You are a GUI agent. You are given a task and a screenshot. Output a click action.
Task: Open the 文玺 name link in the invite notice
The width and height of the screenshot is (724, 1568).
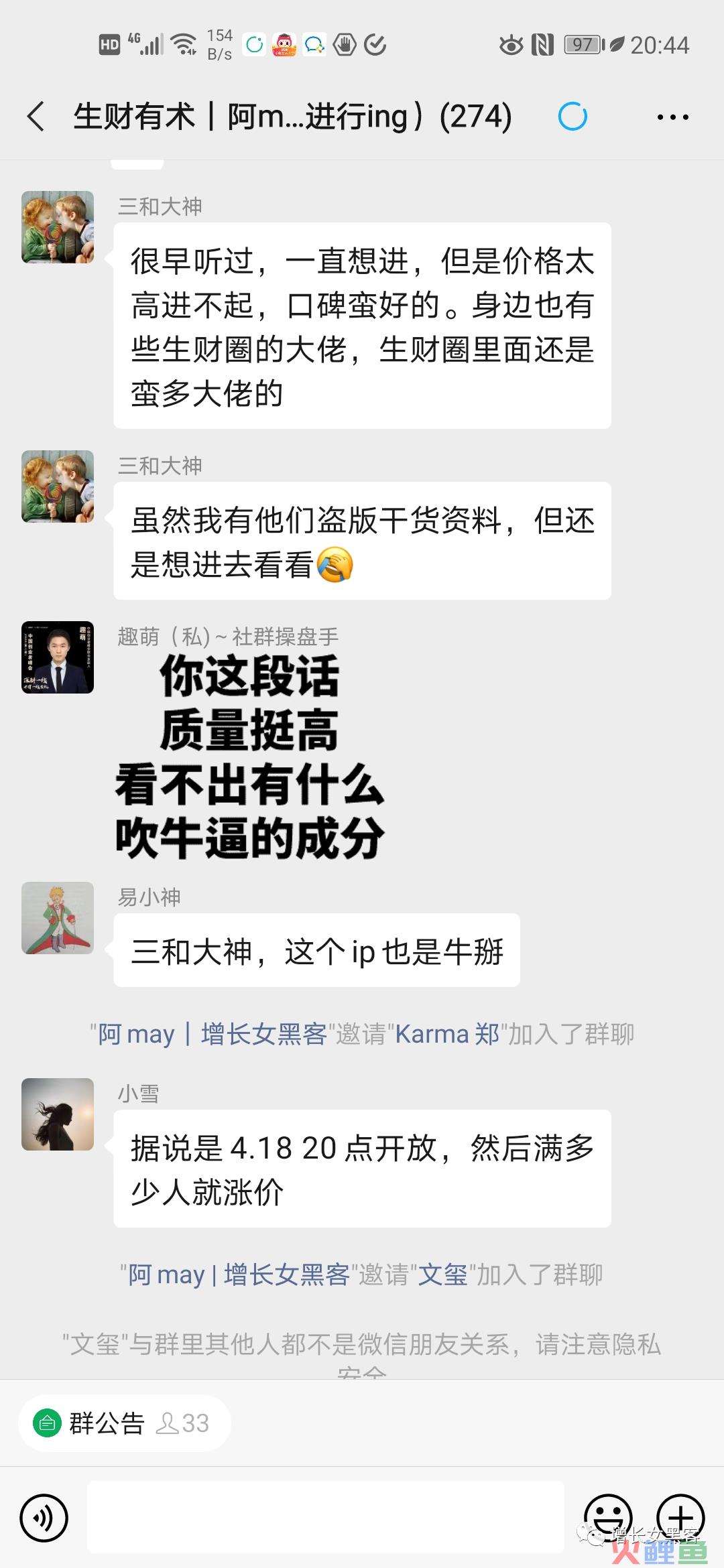pos(442,1274)
